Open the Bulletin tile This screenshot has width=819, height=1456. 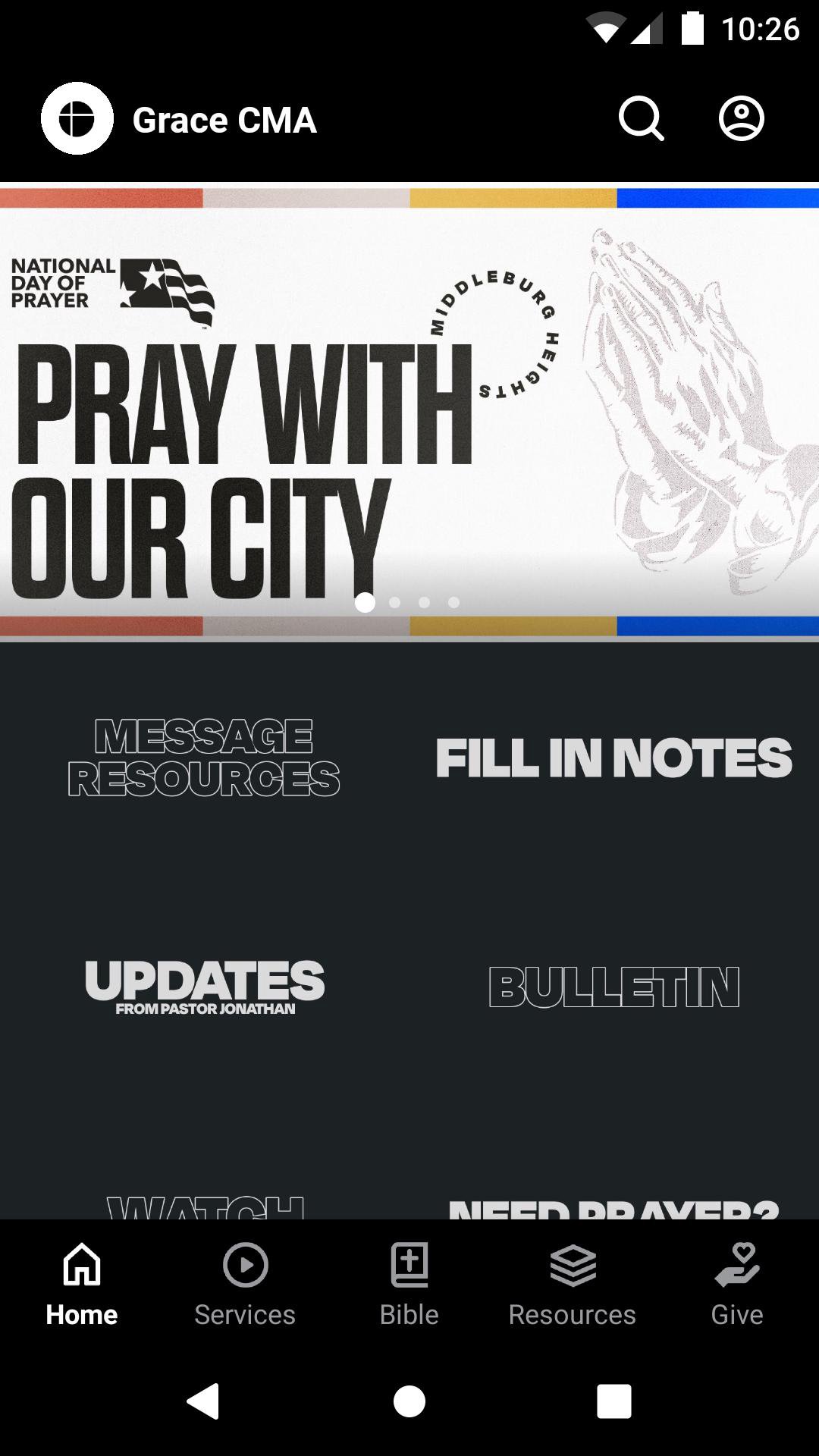click(x=613, y=986)
